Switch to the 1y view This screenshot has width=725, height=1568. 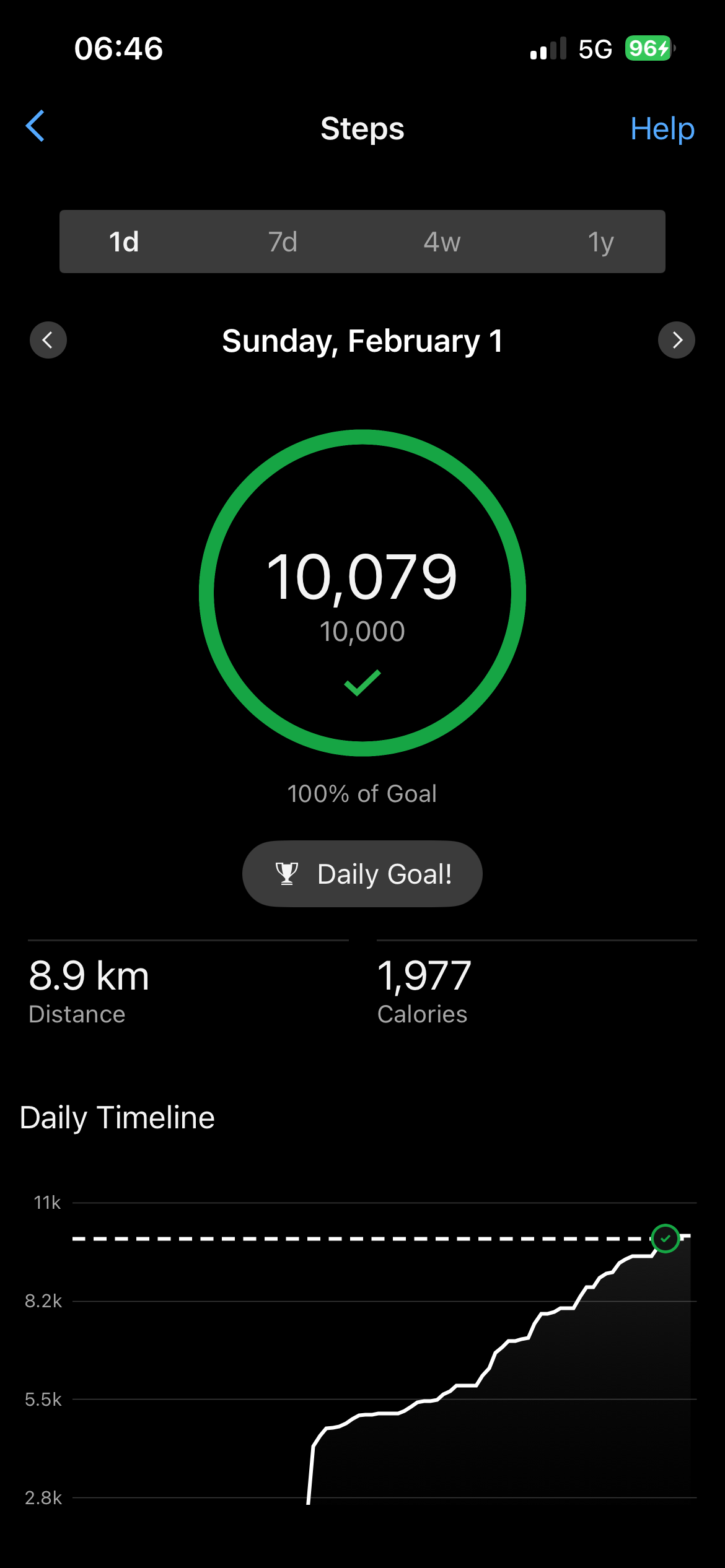(x=600, y=242)
